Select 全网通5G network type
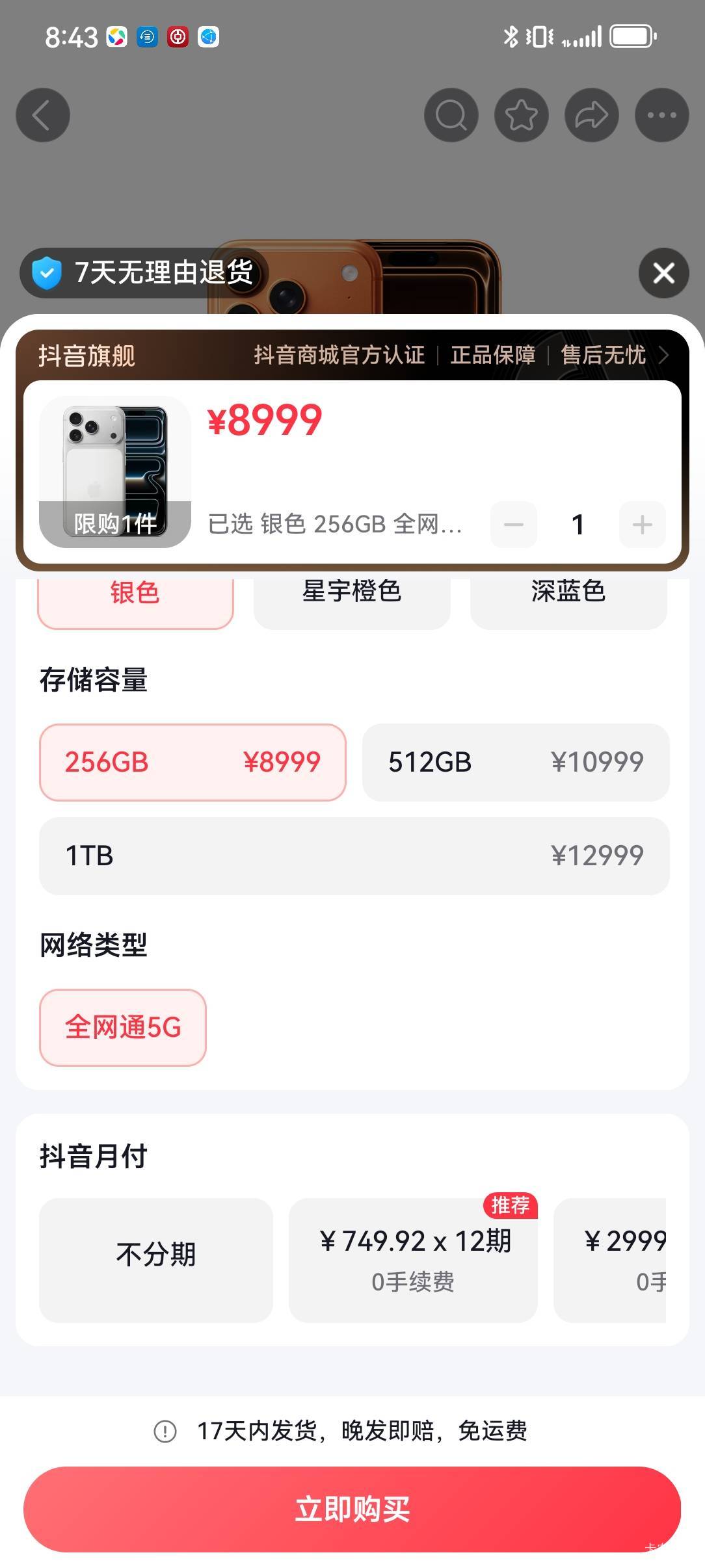This screenshot has width=705, height=1568. click(x=123, y=1027)
